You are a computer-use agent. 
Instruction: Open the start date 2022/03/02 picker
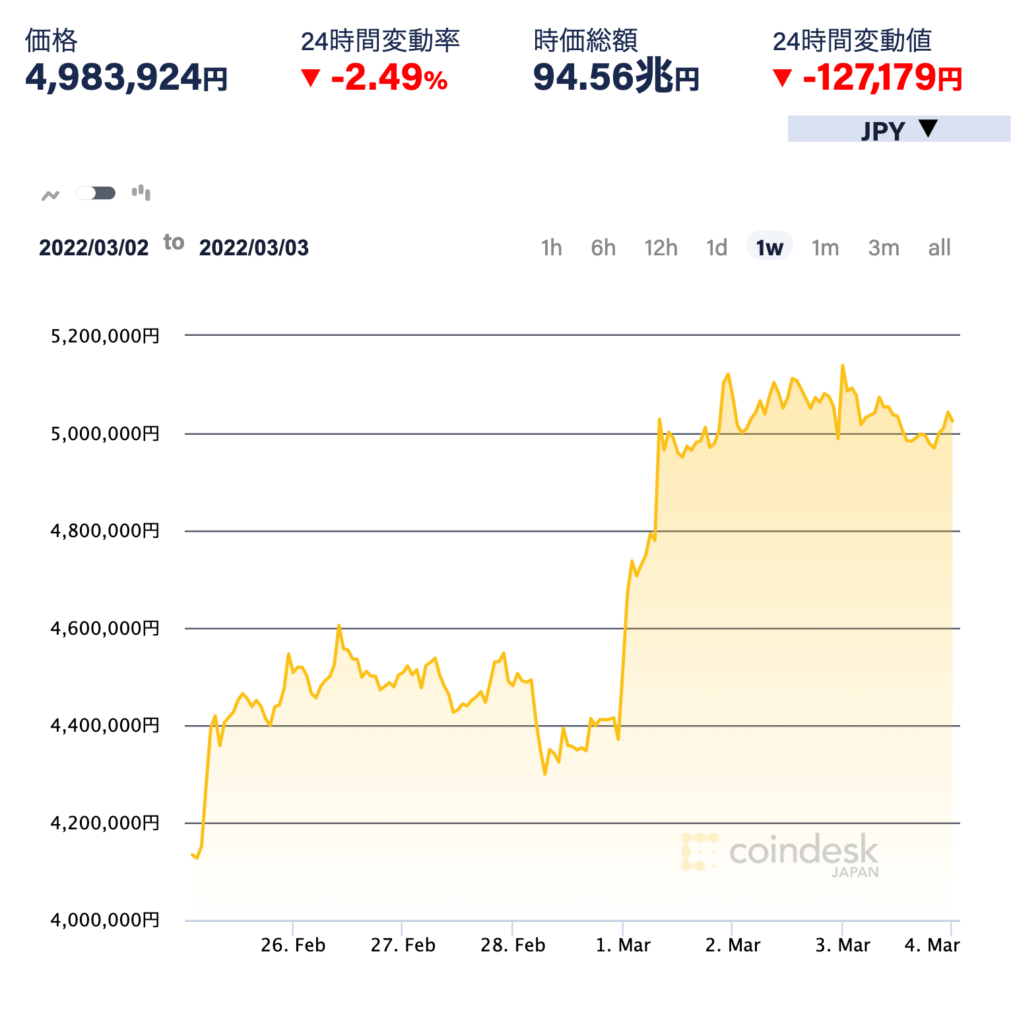pos(96,247)
